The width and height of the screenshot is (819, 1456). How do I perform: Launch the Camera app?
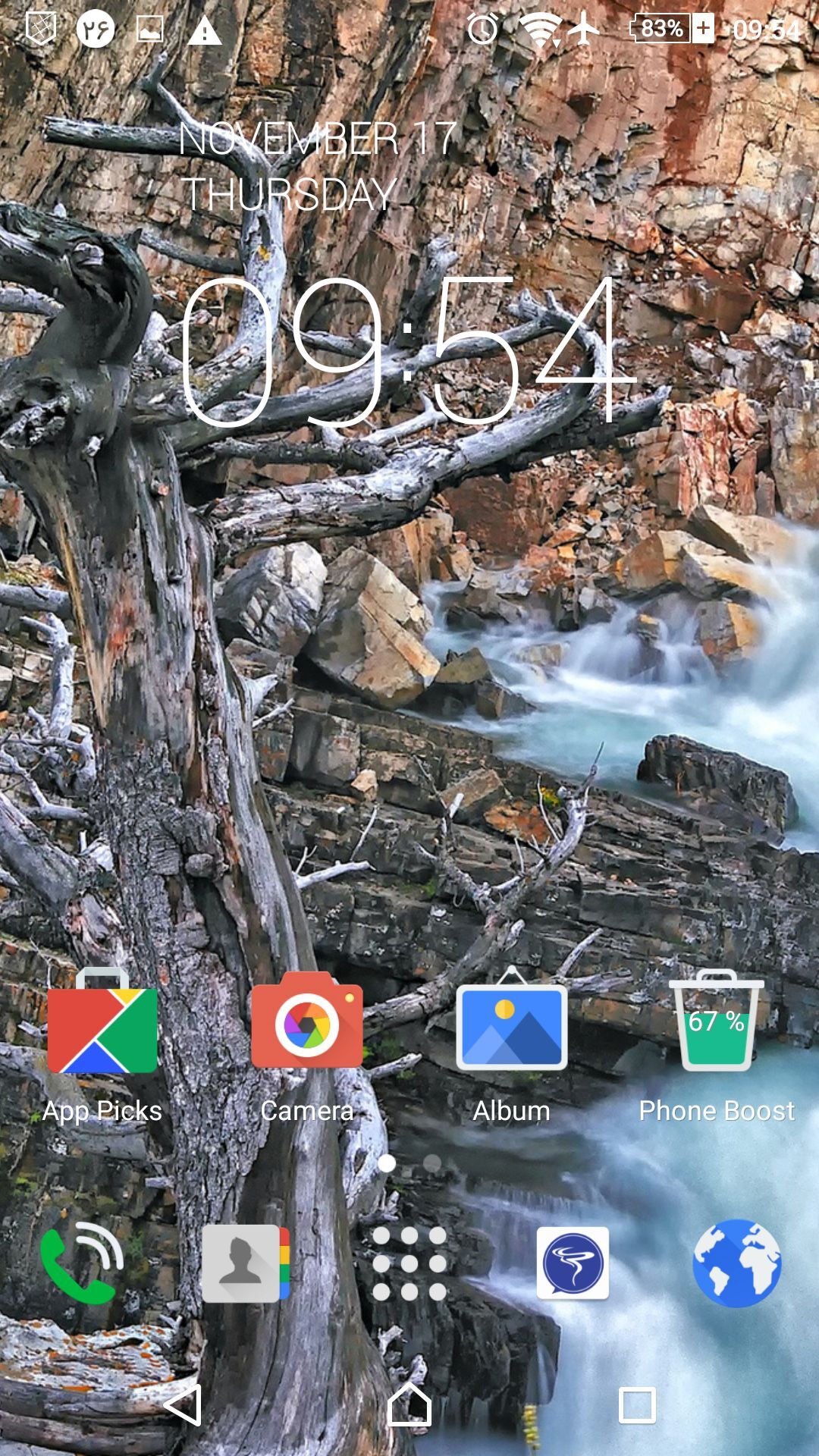(x=307, y=1024)
